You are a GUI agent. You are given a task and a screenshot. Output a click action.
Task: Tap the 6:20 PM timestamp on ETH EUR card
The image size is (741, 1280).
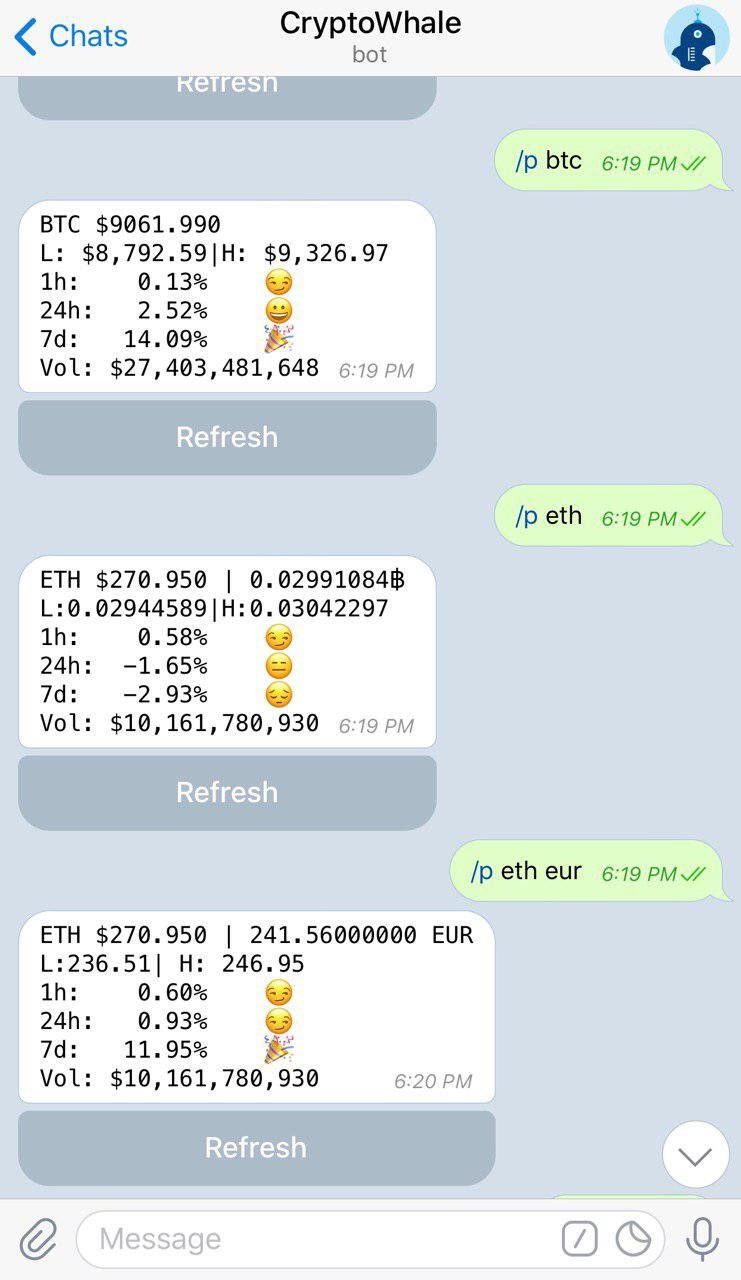click(433, 1081)
